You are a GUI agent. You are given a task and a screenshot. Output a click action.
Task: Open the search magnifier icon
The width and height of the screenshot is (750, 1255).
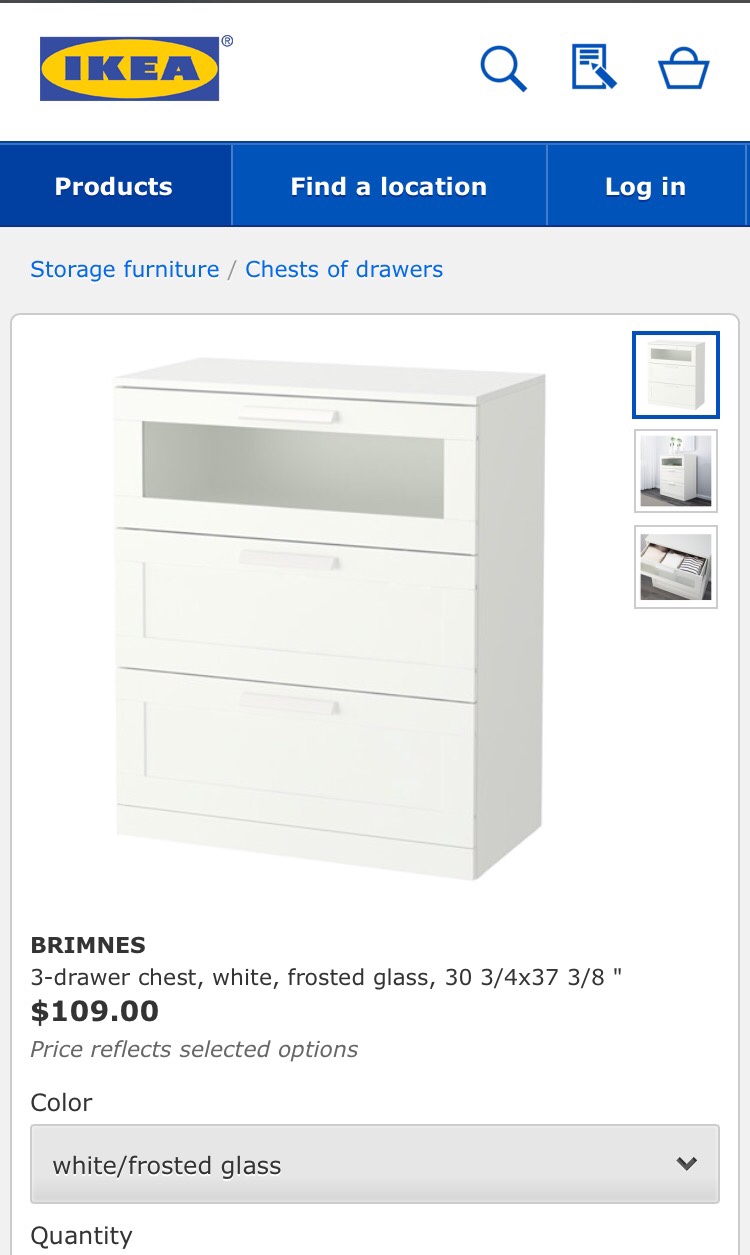click(503, 69)
